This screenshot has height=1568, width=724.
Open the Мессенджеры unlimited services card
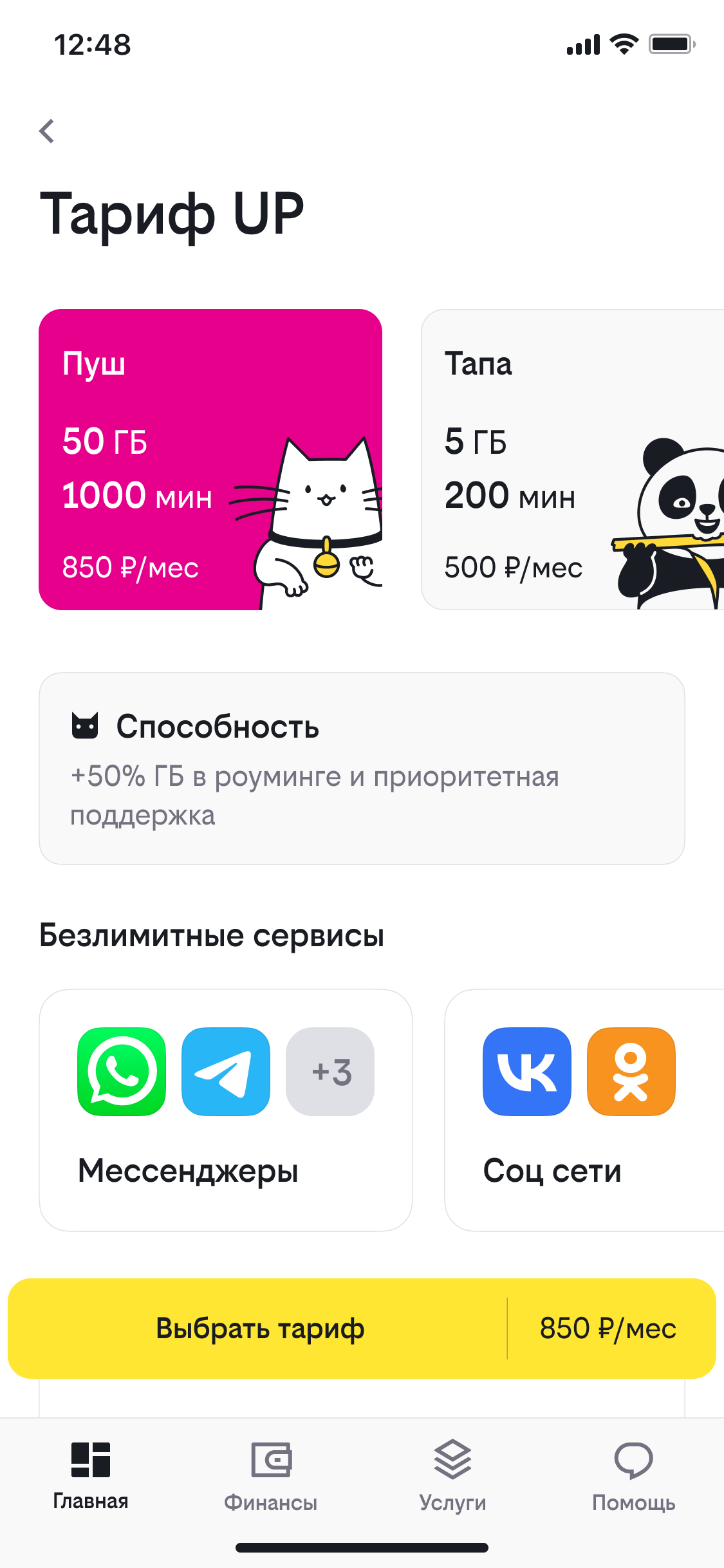[226, 1110]
